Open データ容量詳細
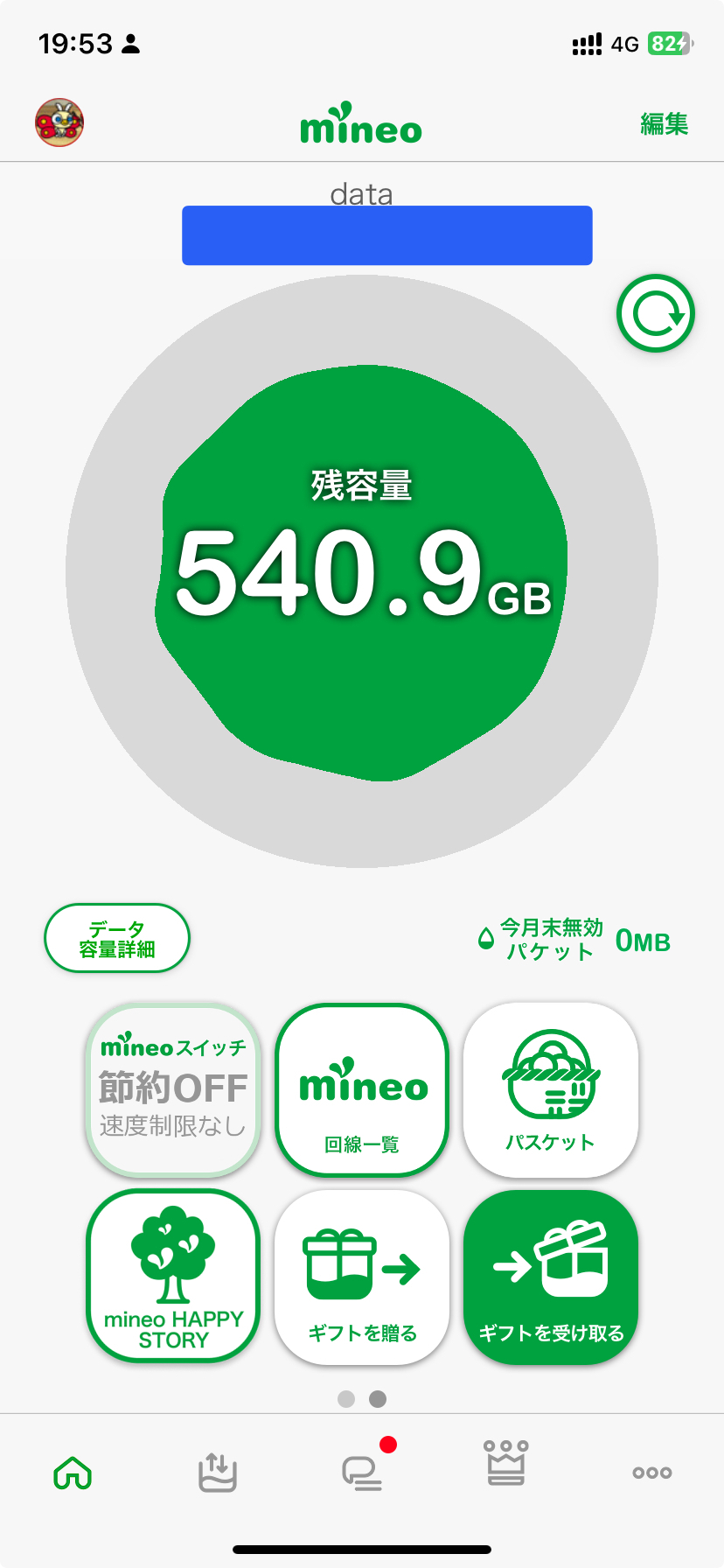Screen dimensions: 724x1568 pyautogui.click(x=117, y=938)
